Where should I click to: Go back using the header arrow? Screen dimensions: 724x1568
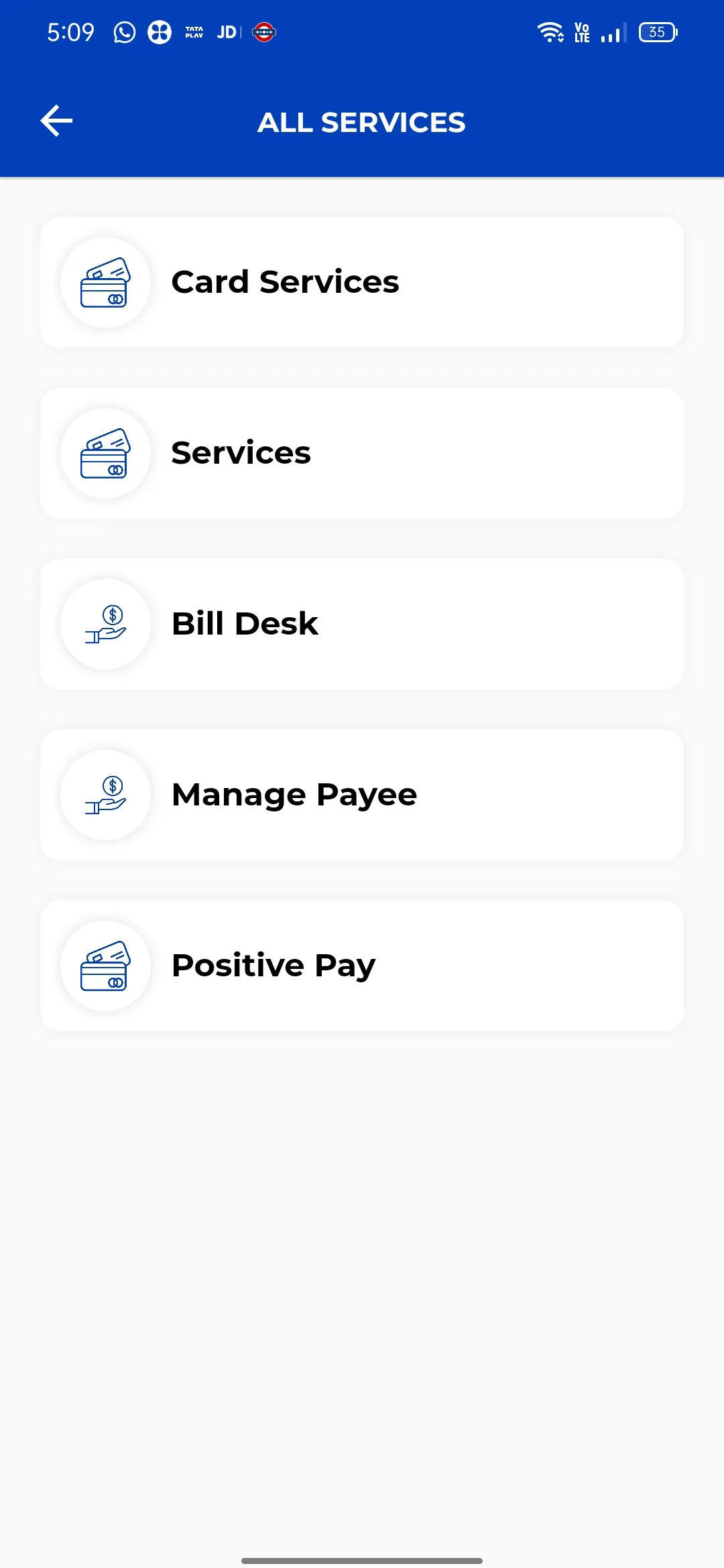click(56, 121)
